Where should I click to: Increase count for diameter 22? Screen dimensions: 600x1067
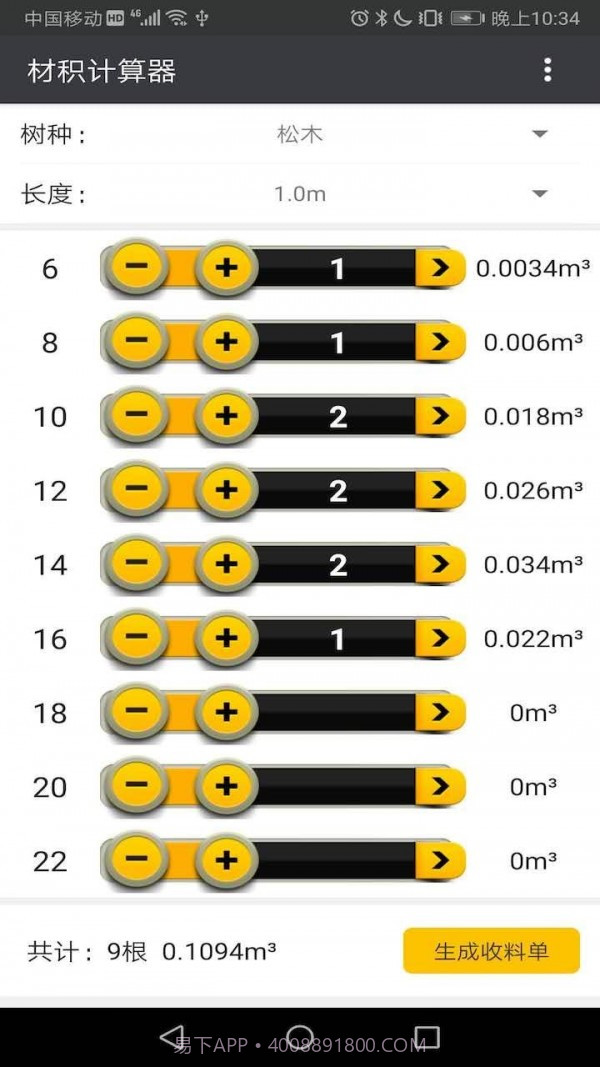point(227,860)
